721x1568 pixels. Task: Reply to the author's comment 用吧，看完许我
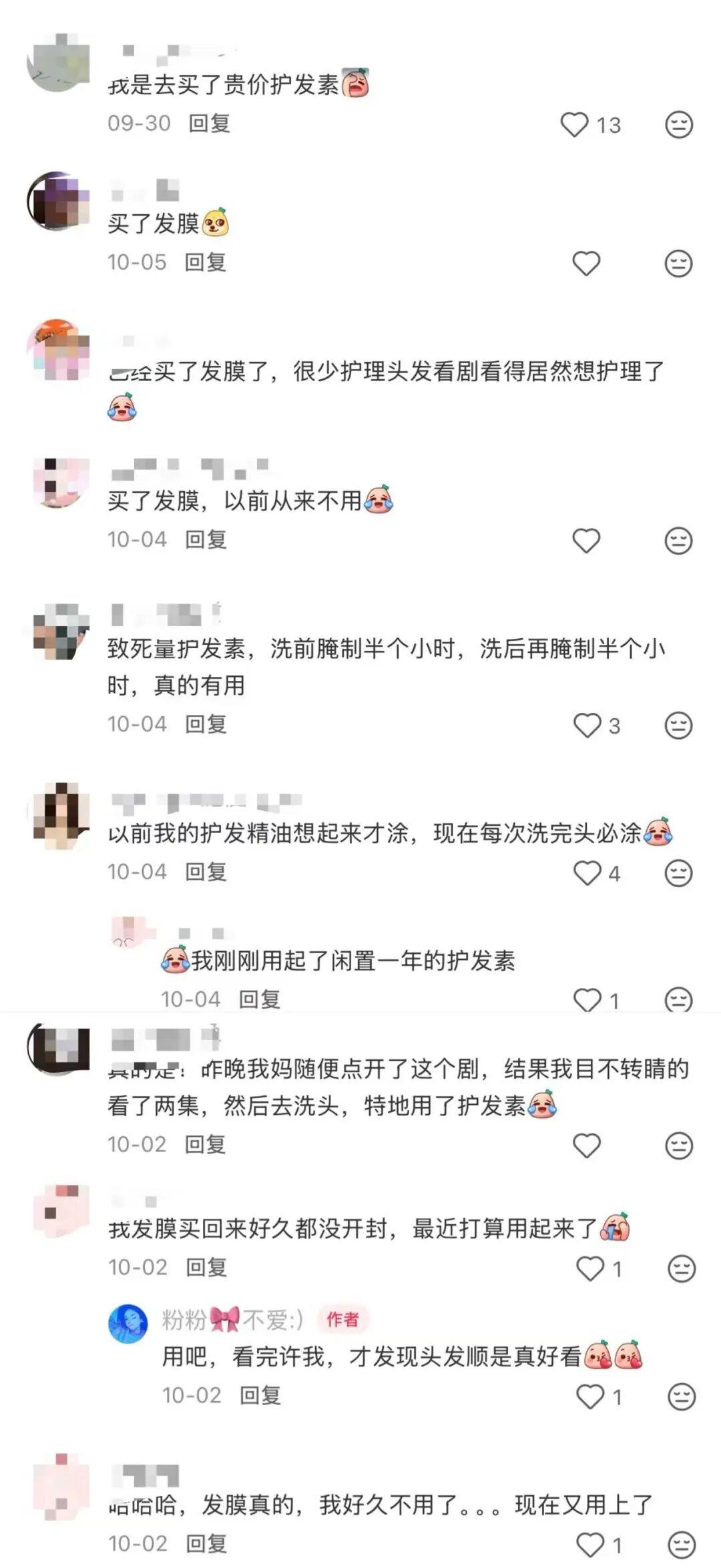click(x=260, y=1396)
